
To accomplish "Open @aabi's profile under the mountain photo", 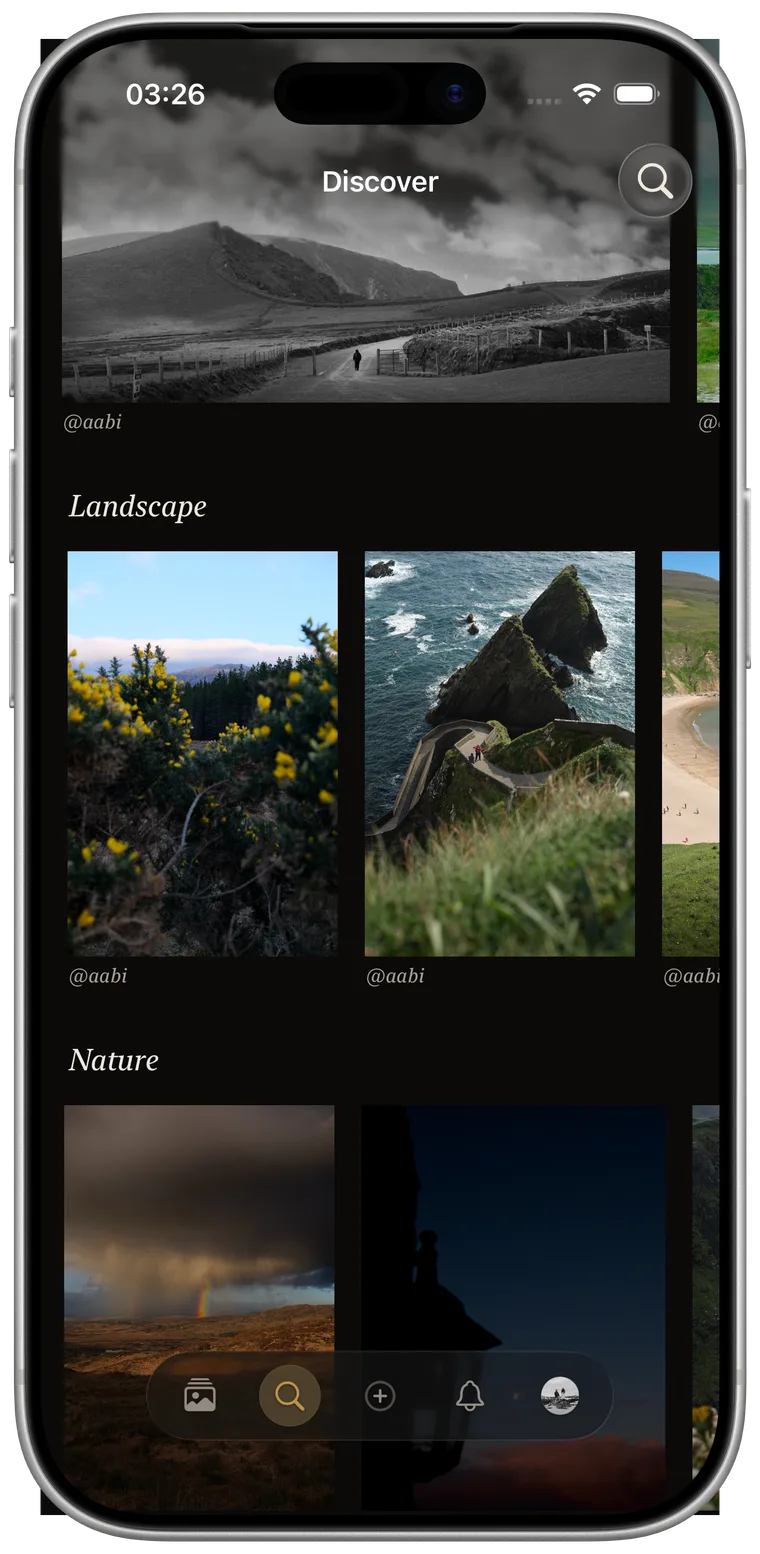I will pyautogui.click(x=93, y=422).
